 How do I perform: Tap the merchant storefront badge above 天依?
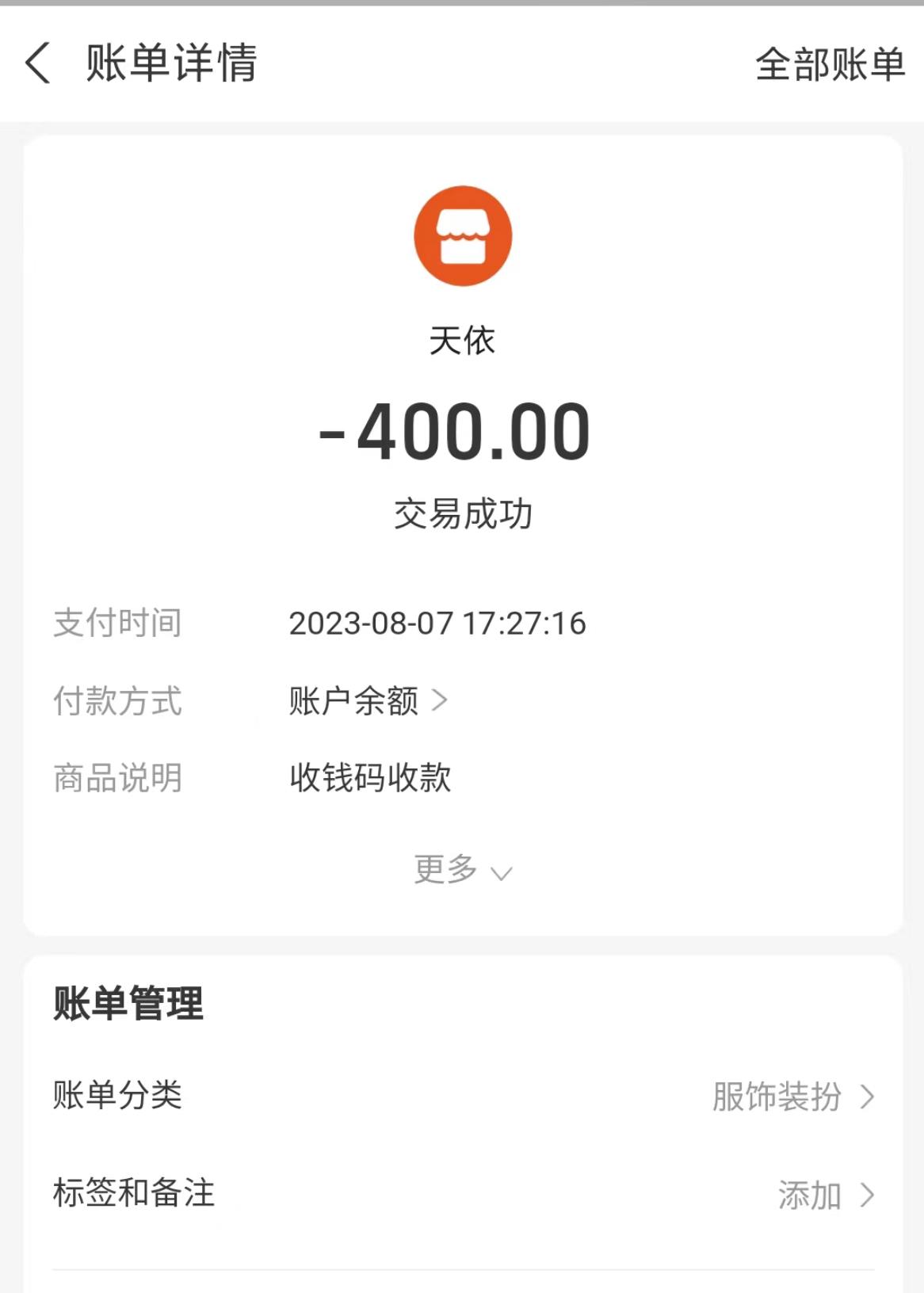[x=462, y=235]
